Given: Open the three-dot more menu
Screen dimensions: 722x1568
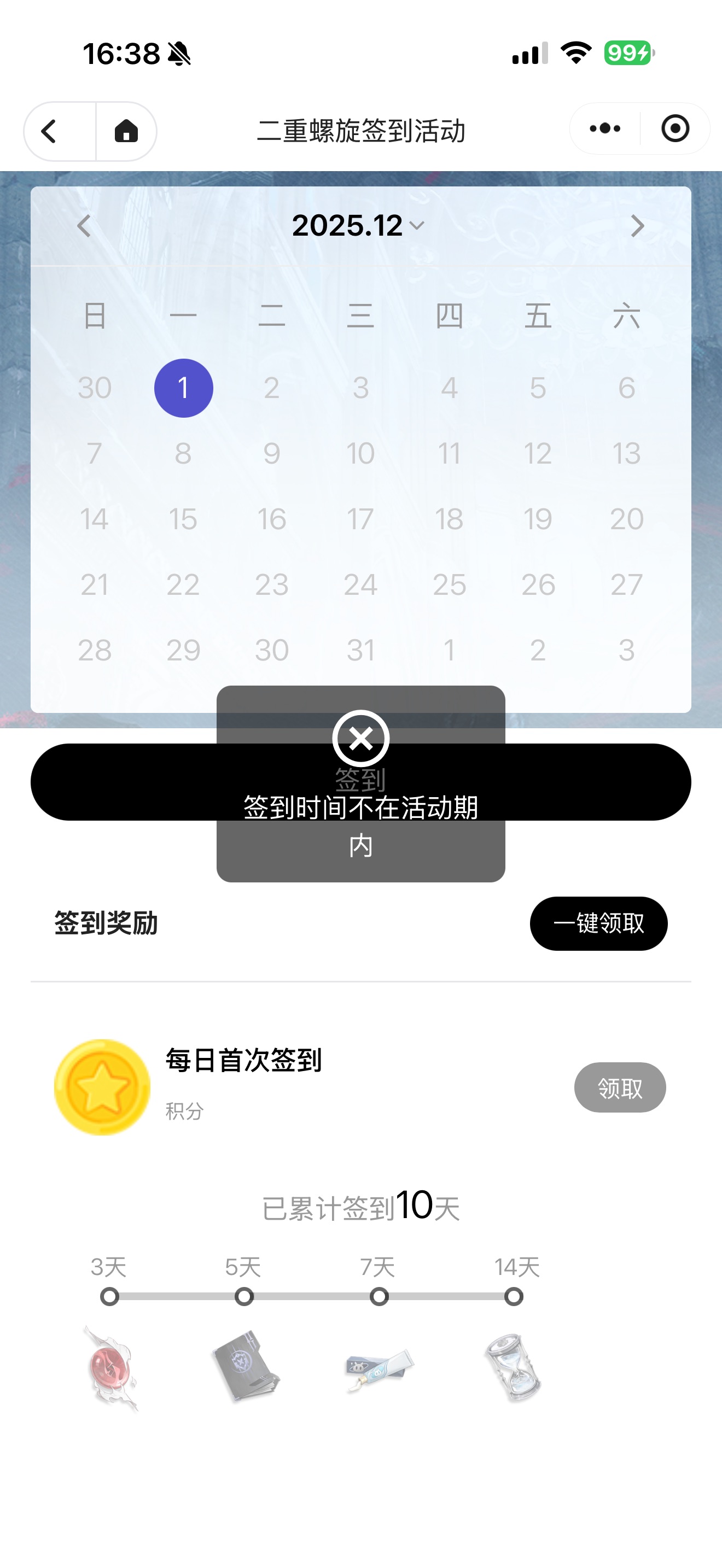Looking at the screenshot, I should [x=604, y=128].
